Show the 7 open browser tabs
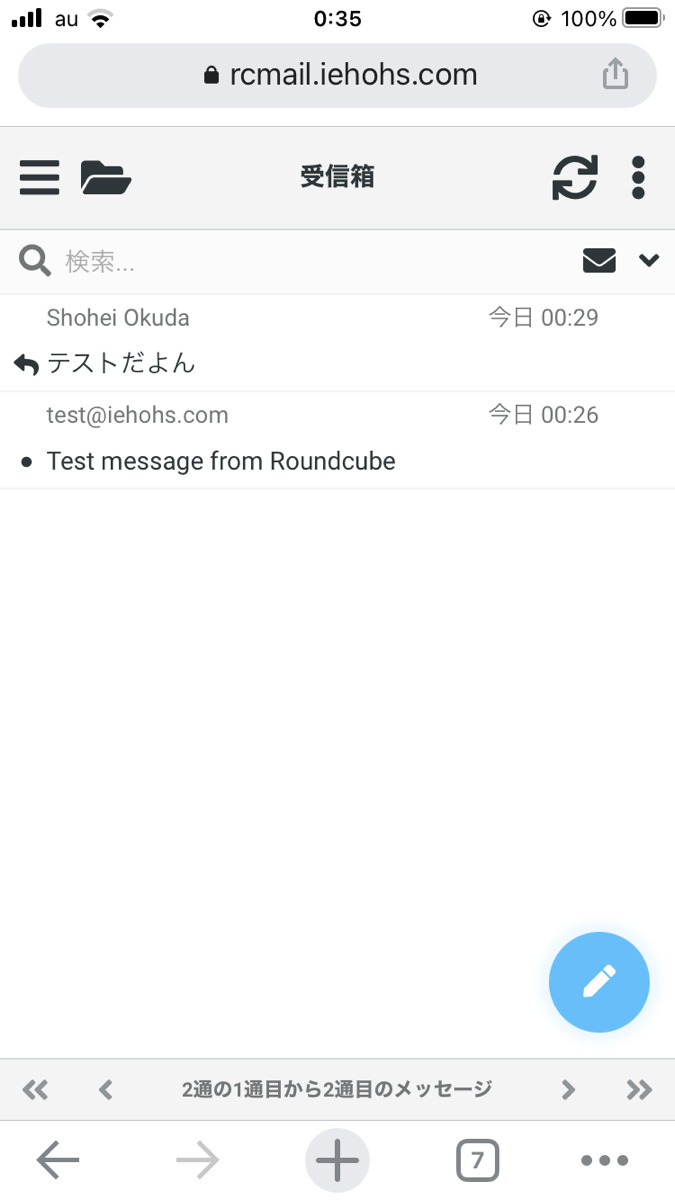 tap(477, 1161)
